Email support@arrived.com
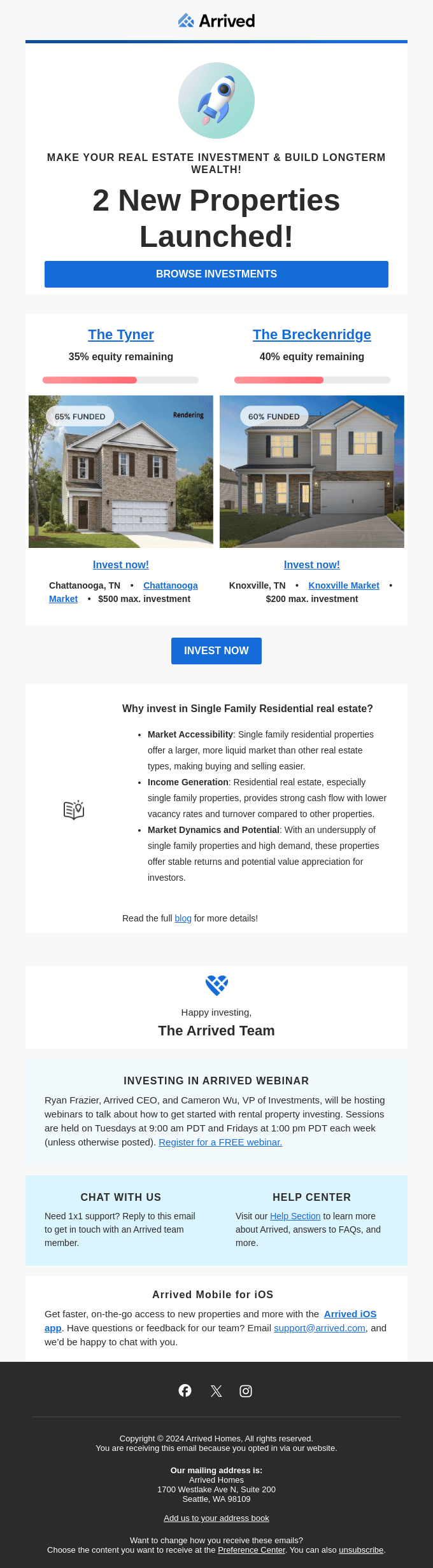 pos(320,1328)
